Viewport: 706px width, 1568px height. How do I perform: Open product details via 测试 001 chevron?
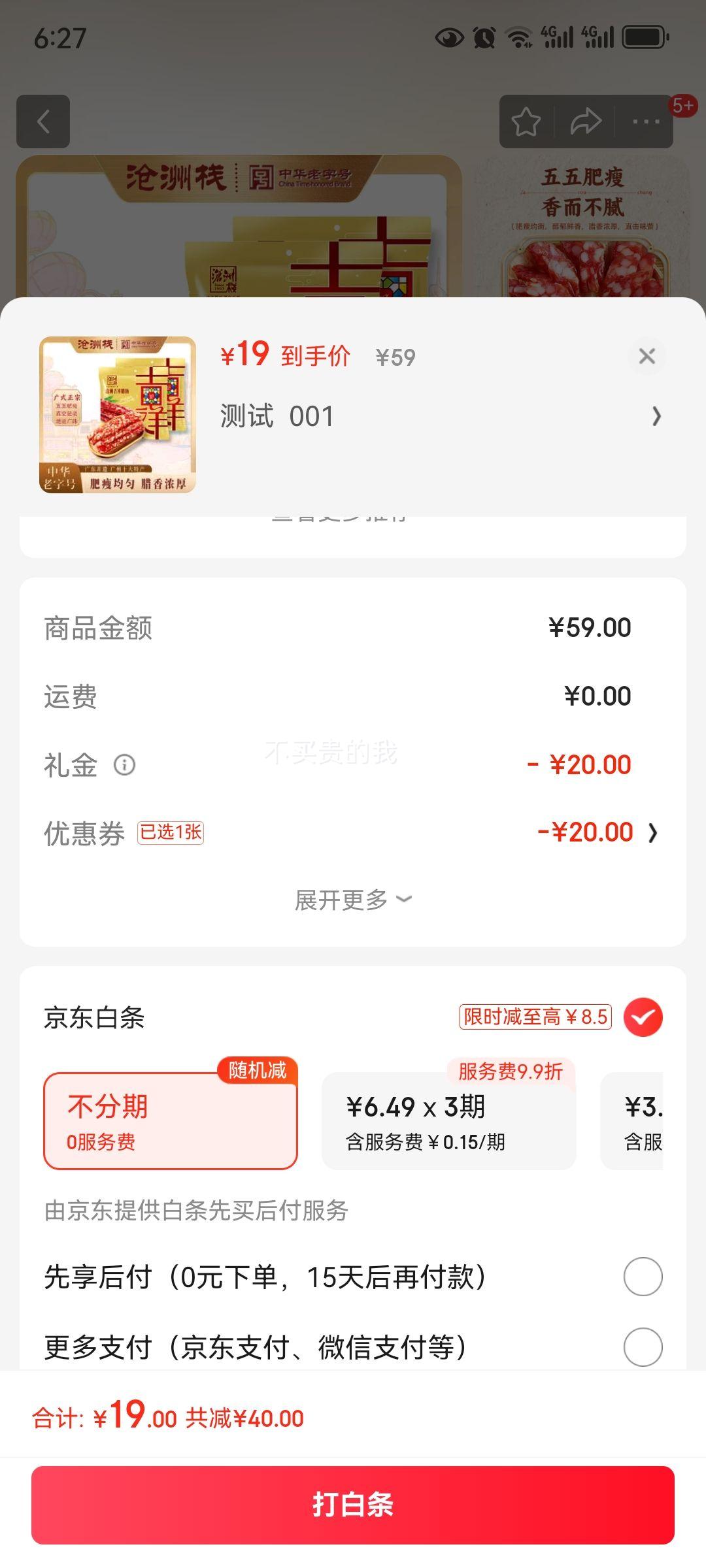pyautogui.click(x=656, y=416)
